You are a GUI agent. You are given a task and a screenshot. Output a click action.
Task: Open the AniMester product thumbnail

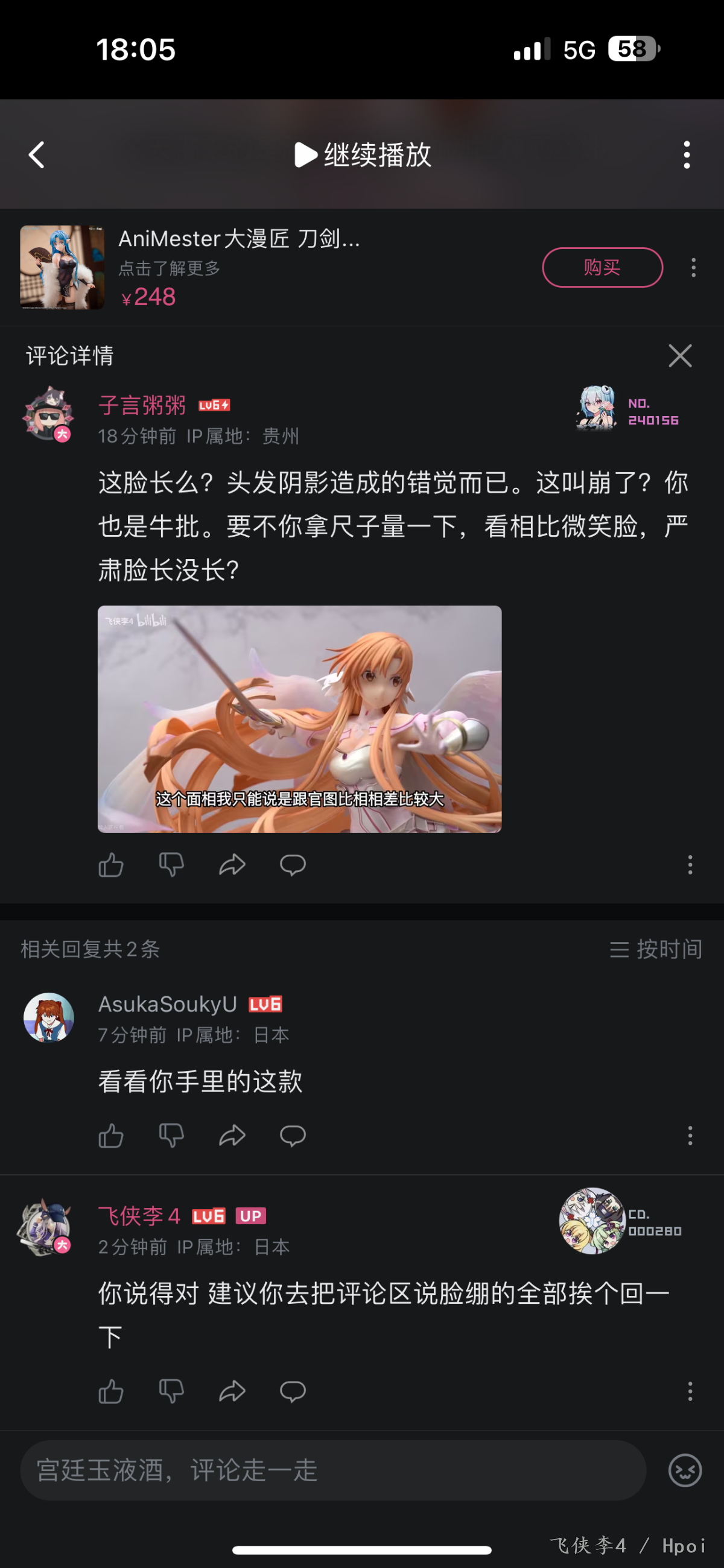[62, 267]
